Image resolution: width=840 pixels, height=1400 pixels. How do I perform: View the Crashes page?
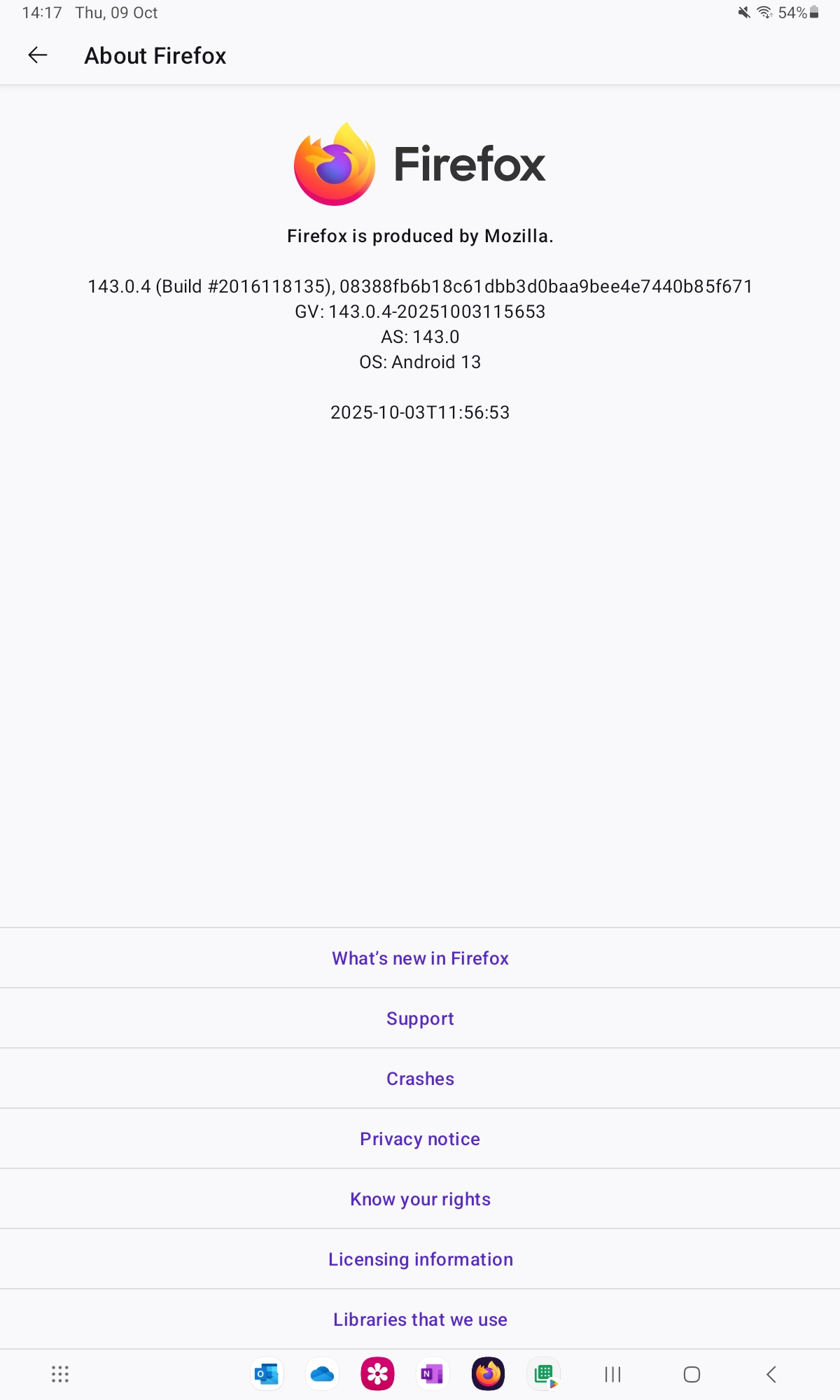point(420,1079)
